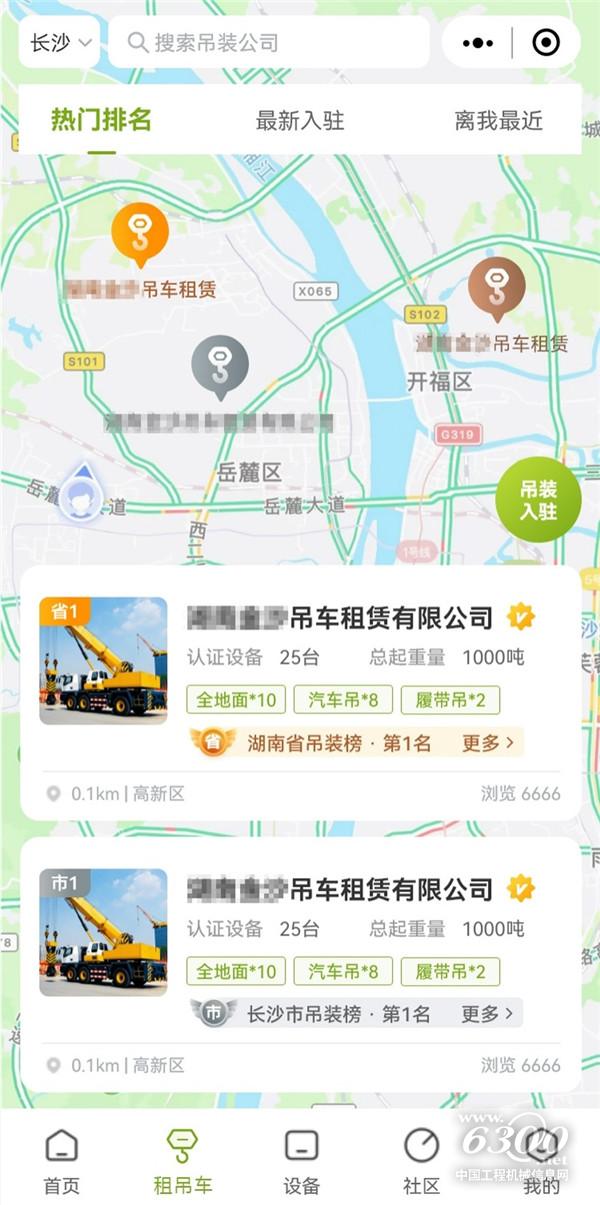Switch to the 离我最近 tab
Screen dimensions: 600x1205
498,121
